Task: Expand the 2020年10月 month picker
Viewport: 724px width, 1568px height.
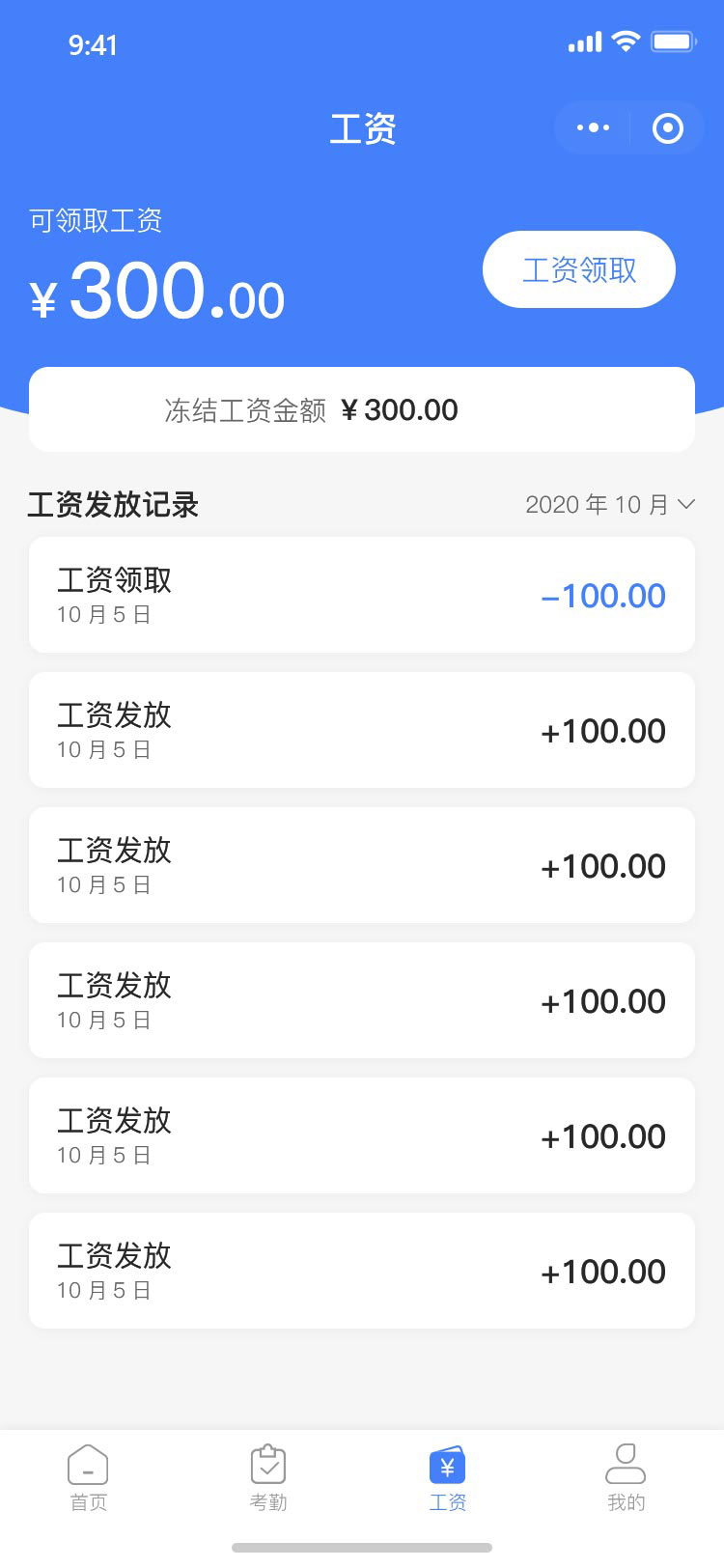Action: [610, 504]
